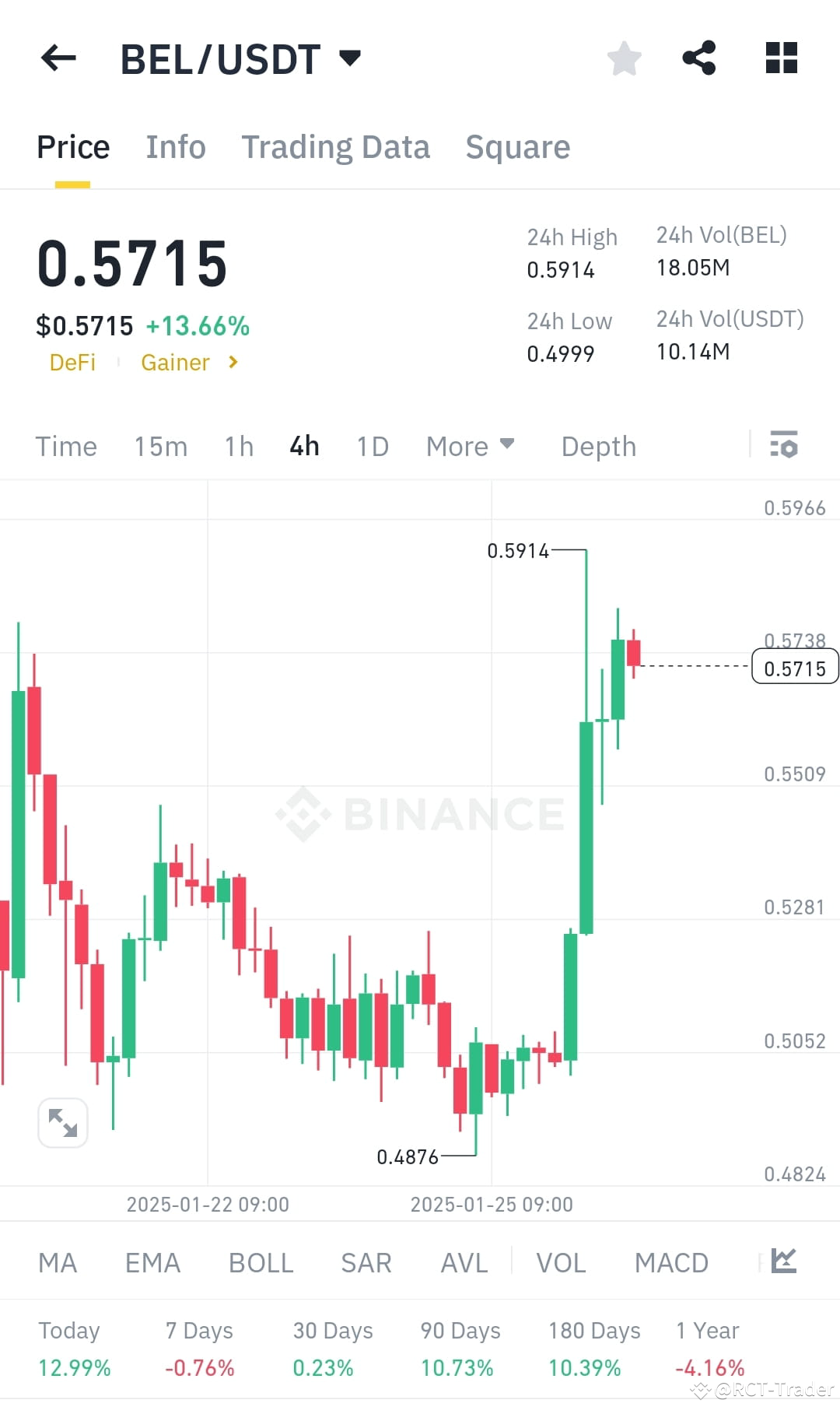Expand the More timeframe dropdown

pos(470,446)
